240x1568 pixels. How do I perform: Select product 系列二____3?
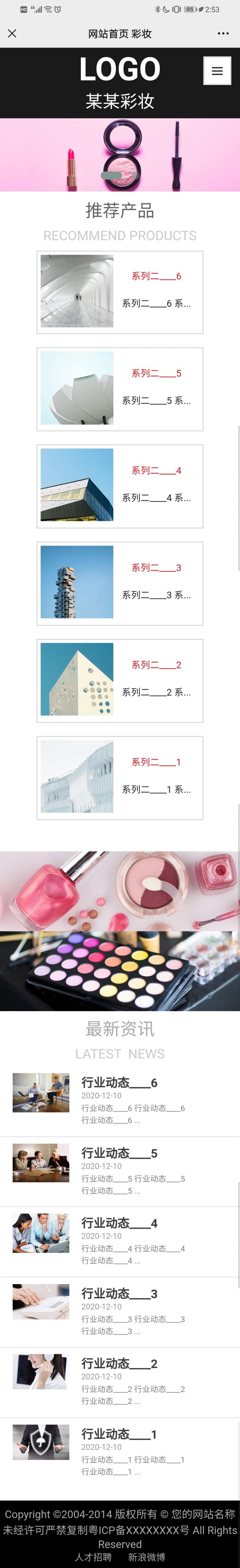point(120,583)
